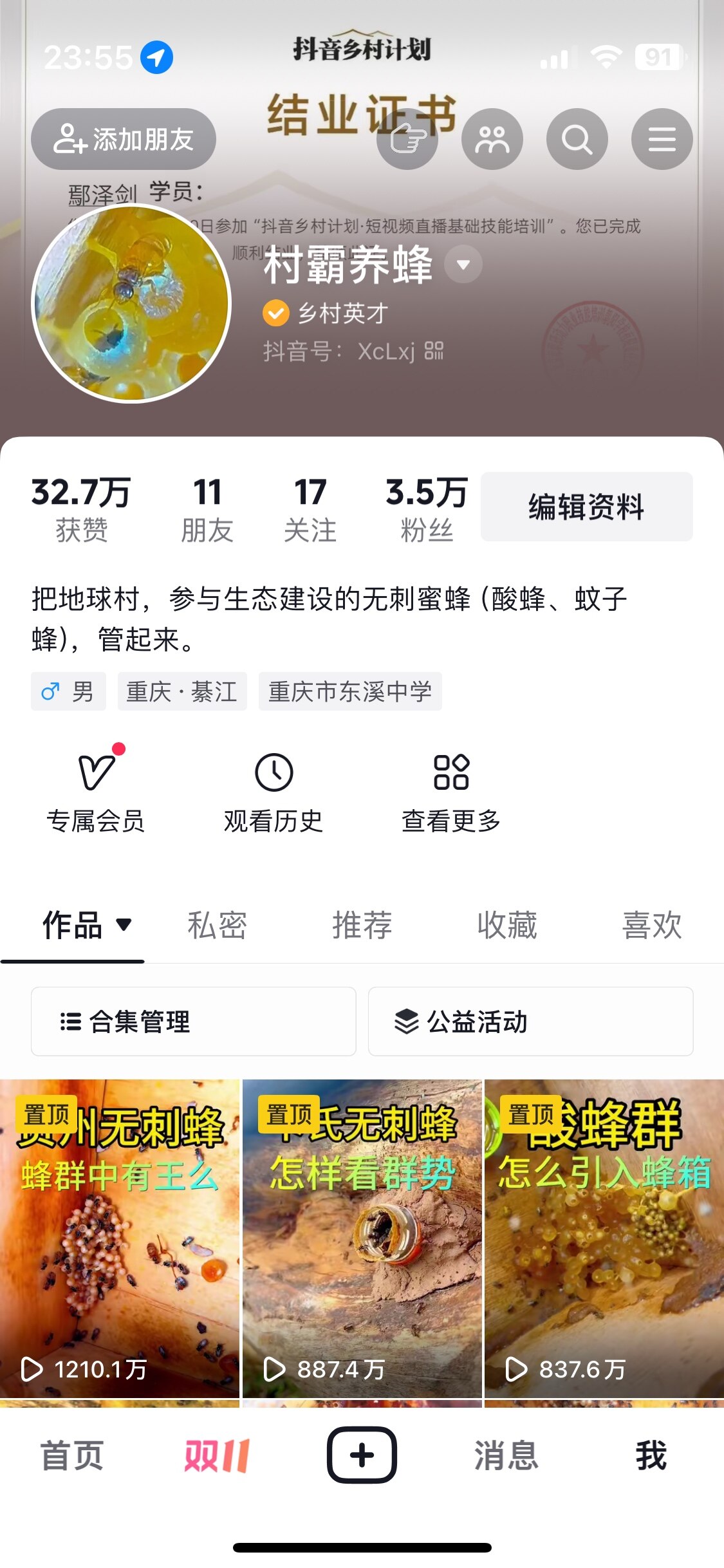
Task: Play the video with 887.4万 views
Action: (362, 1238)
